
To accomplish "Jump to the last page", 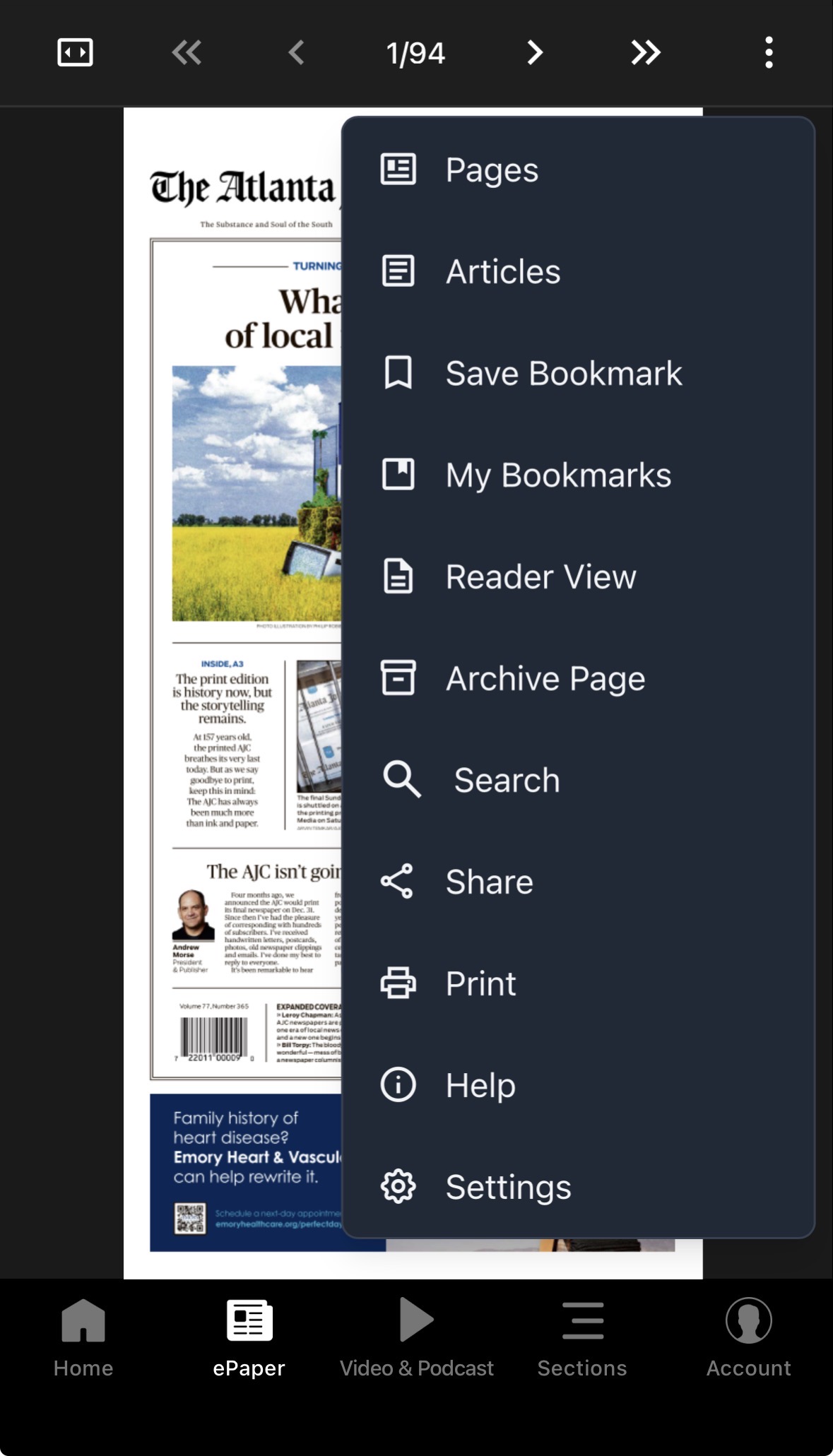I will point(645,52).
